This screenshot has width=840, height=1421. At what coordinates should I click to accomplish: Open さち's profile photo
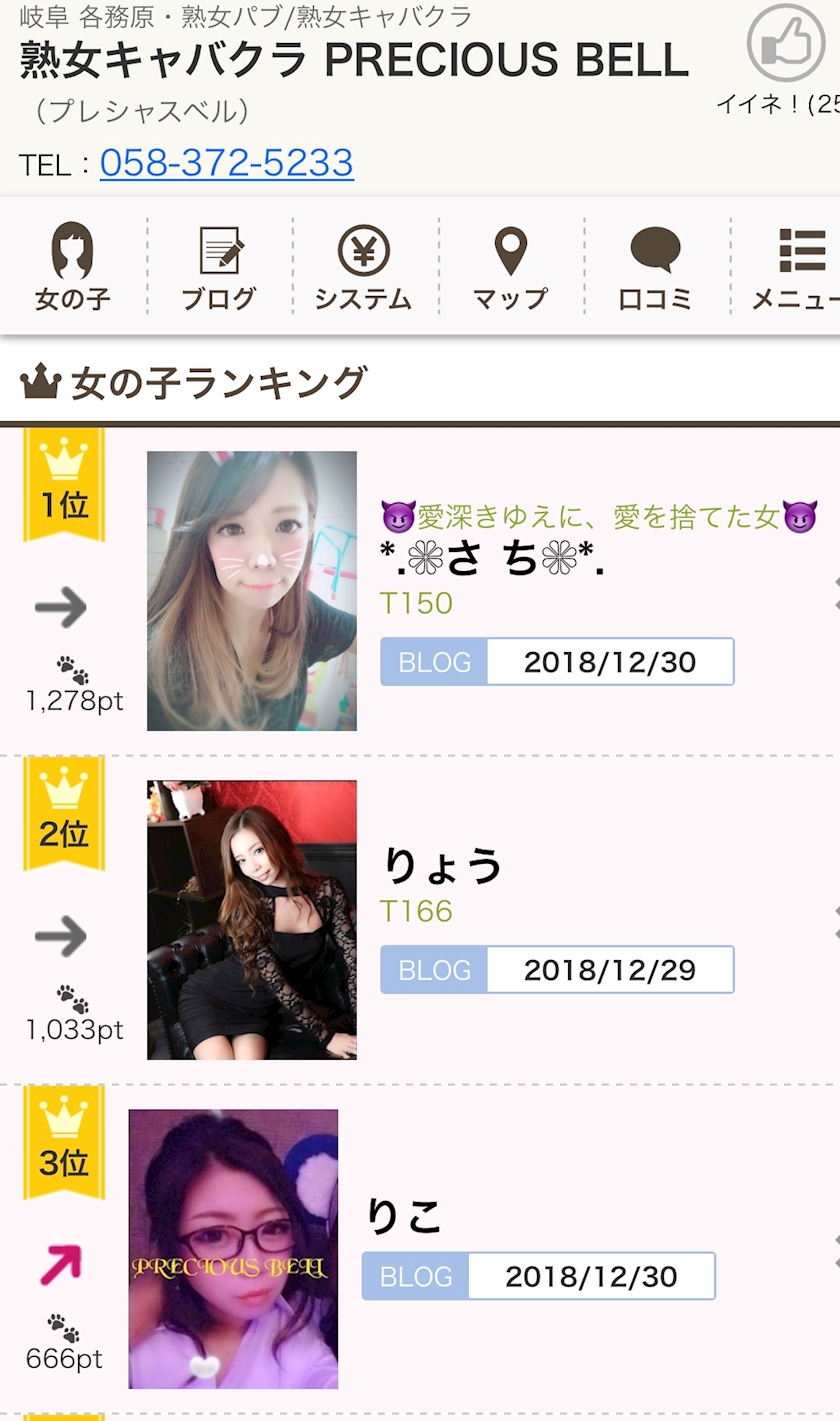pyautogui.click(x=252, y=591)
